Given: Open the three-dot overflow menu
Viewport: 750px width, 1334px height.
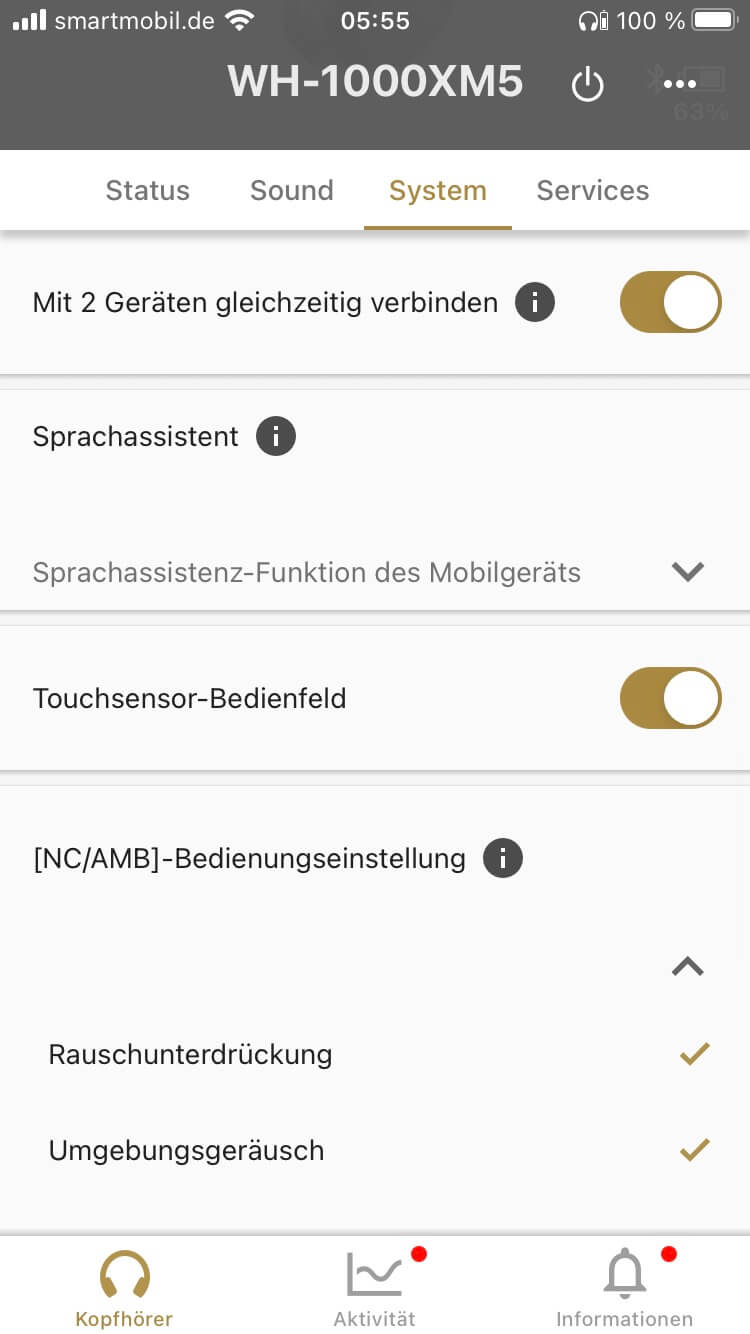Looking at the screenshot, I should click(x=680, y=85).
